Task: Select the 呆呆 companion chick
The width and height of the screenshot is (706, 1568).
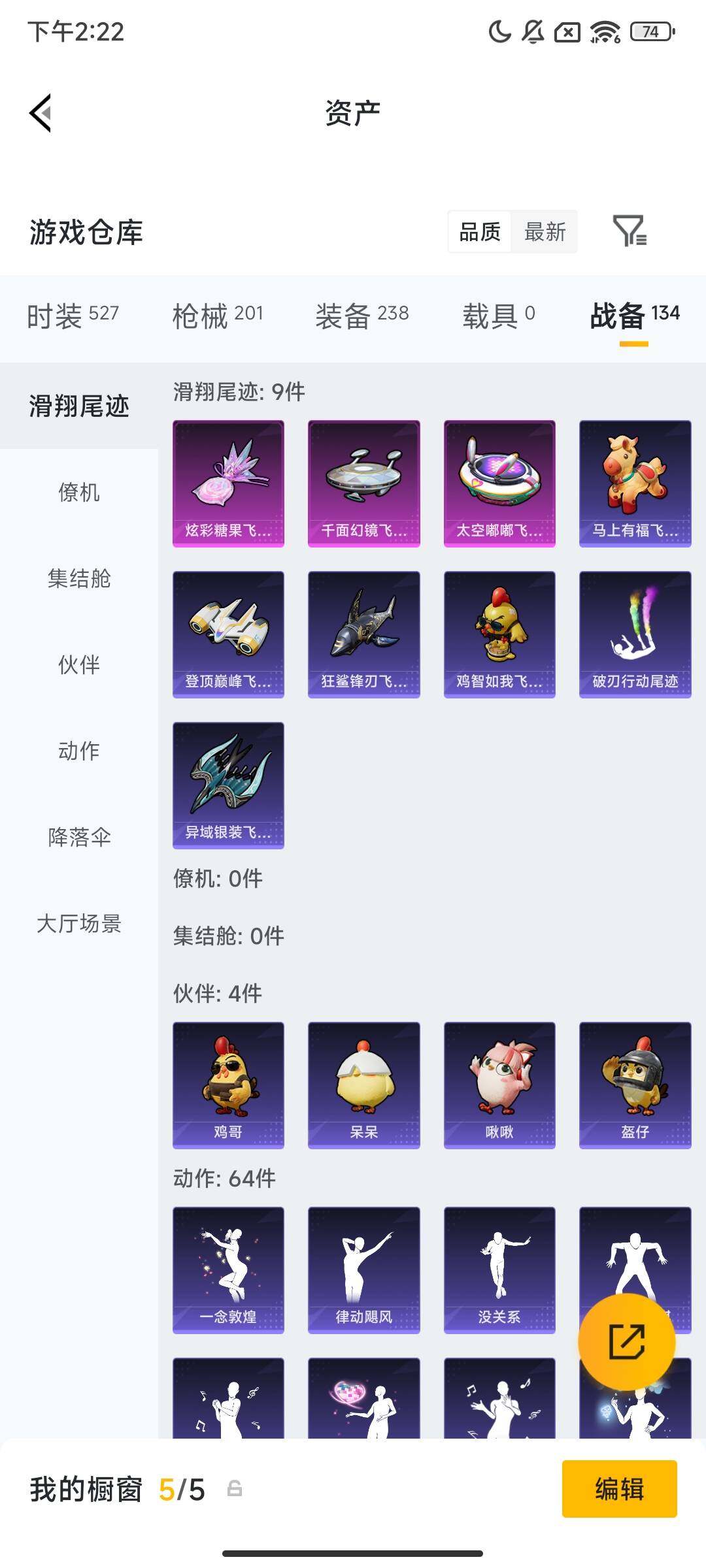Action: (363, 1084)
